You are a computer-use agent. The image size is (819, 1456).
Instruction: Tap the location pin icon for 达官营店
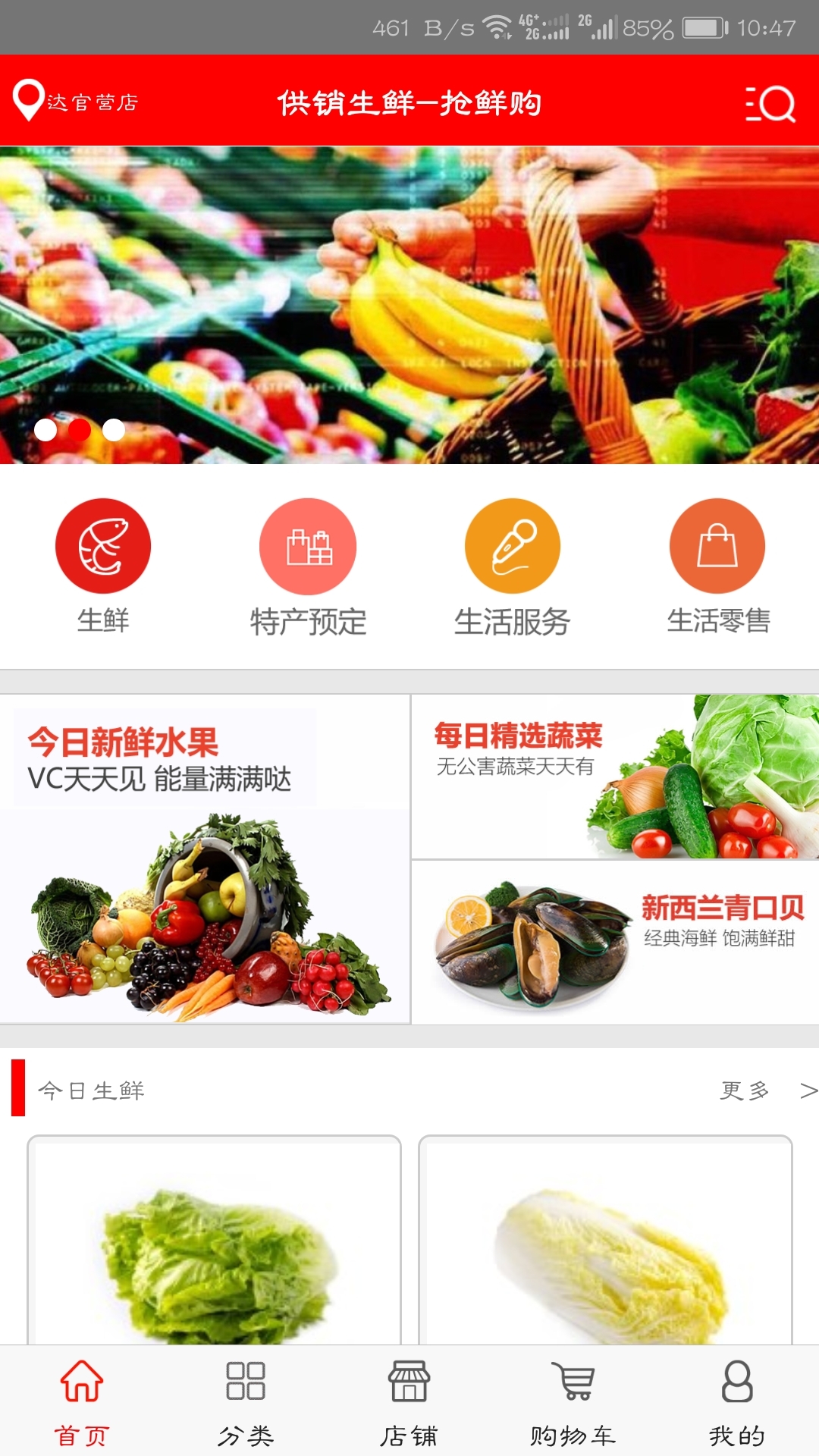[29, 99]
